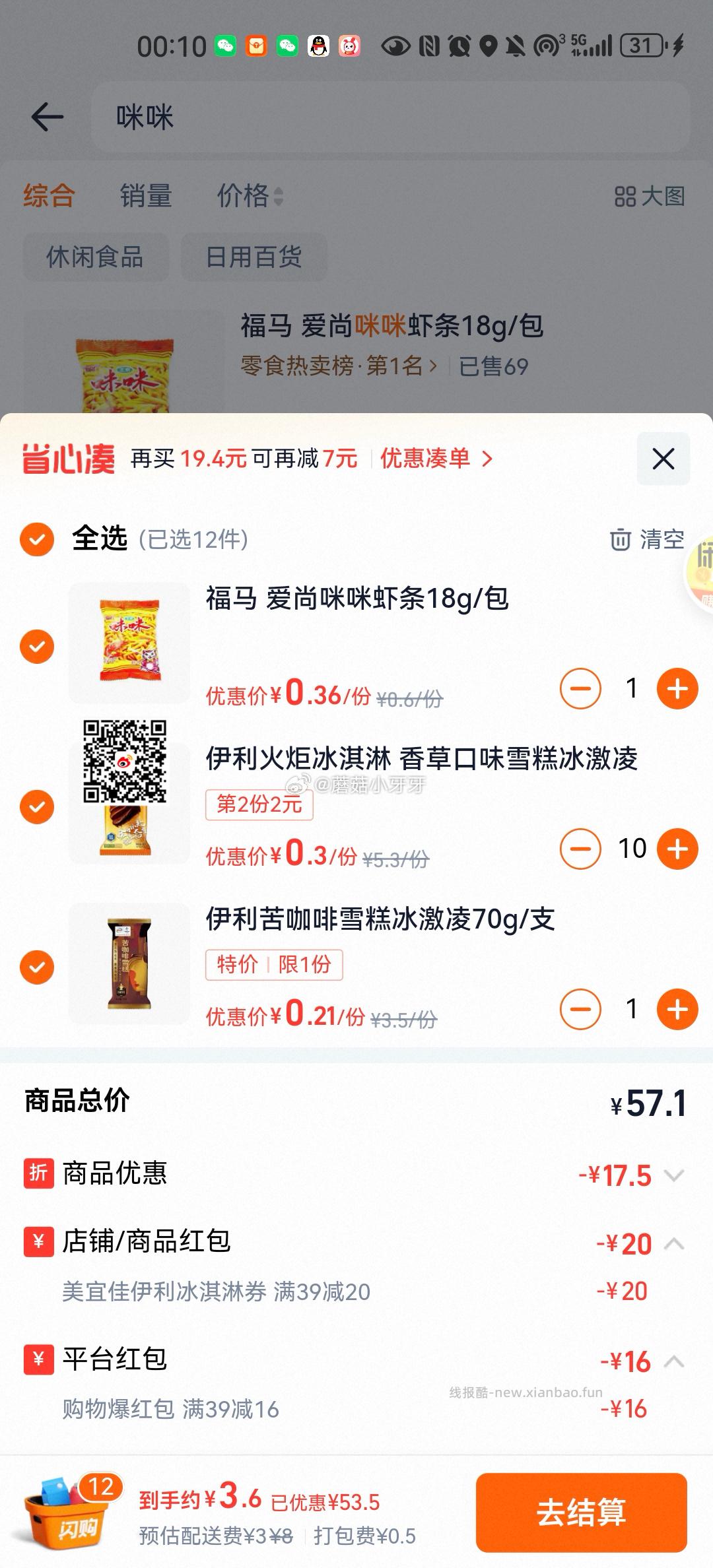Open the 价格 price sort dropdown

coord(248,196)
